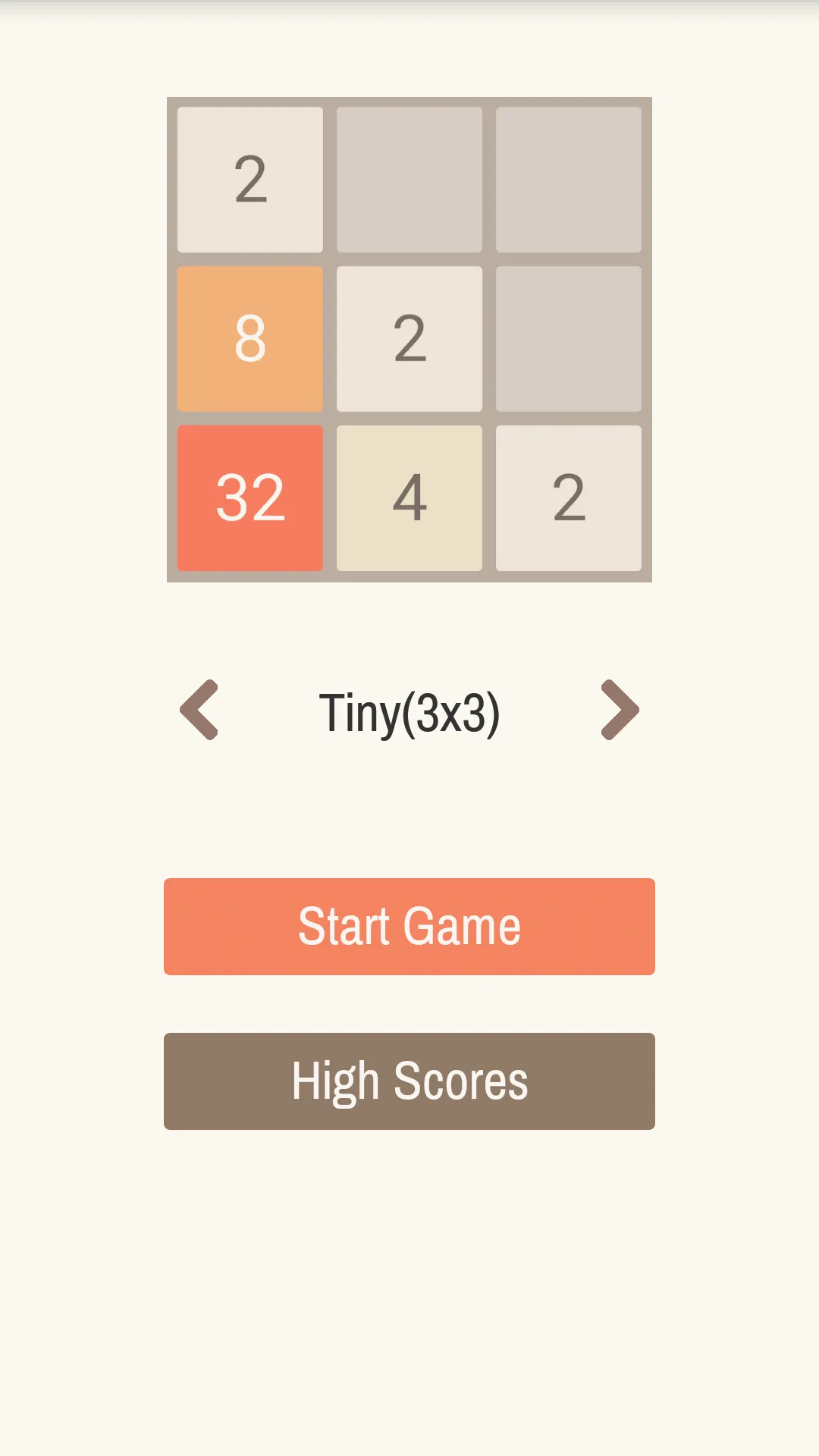Screen dimensions: 819x1456
Task: Tap the 2 tile in the top-left corner
Action: (249, 179)
